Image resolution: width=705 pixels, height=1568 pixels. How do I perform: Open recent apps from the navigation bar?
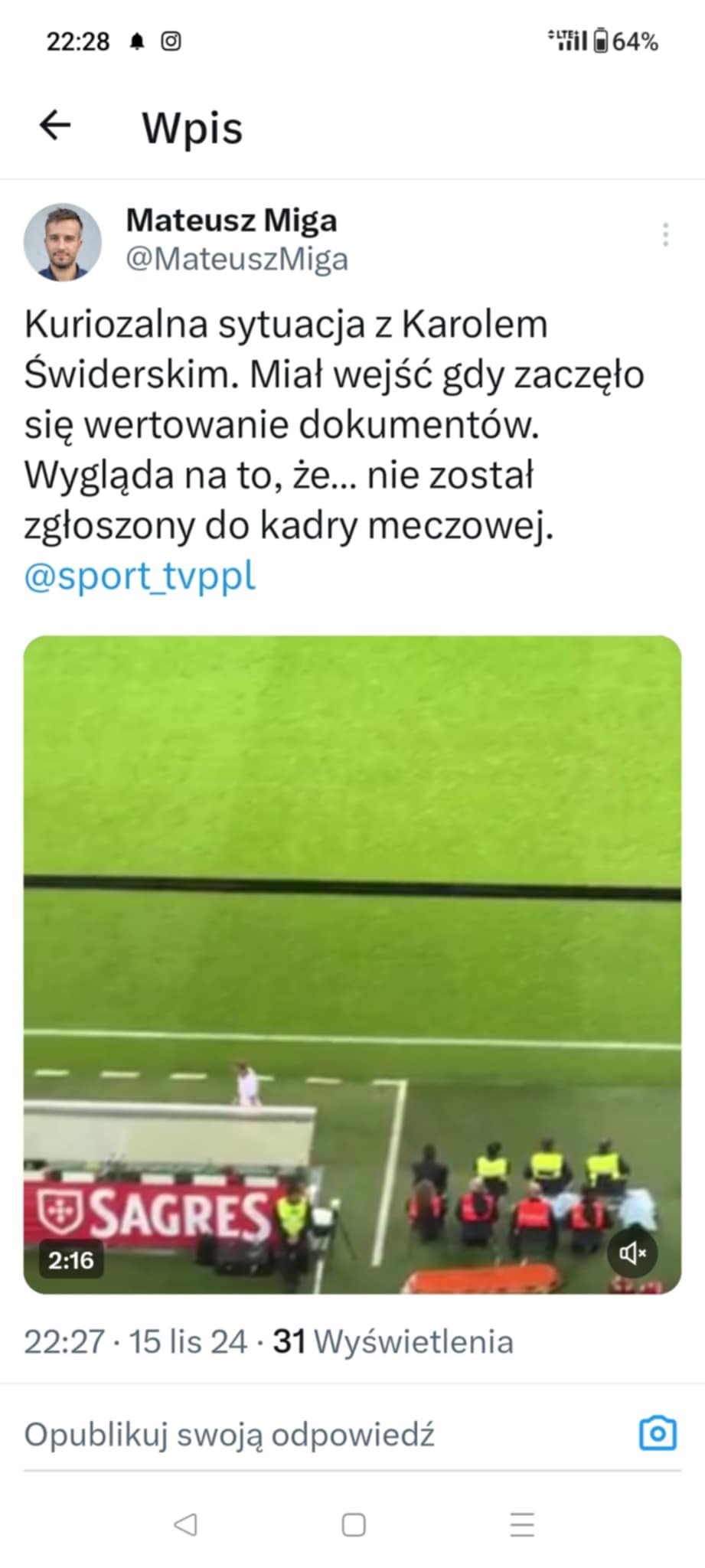(x=522, y=1525)
